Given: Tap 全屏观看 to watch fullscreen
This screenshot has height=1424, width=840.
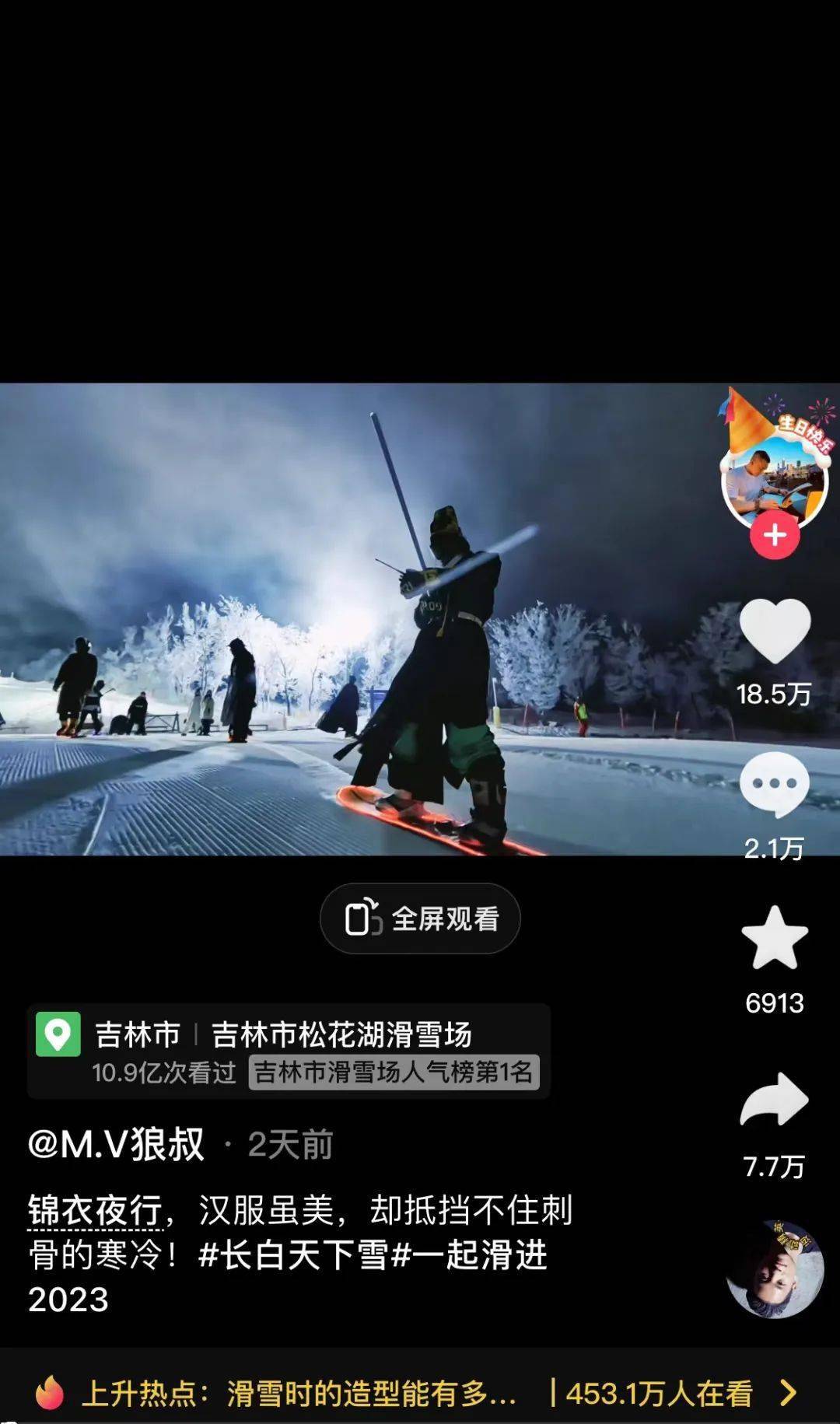Looking at the screenshot, I should coord(420,918).
